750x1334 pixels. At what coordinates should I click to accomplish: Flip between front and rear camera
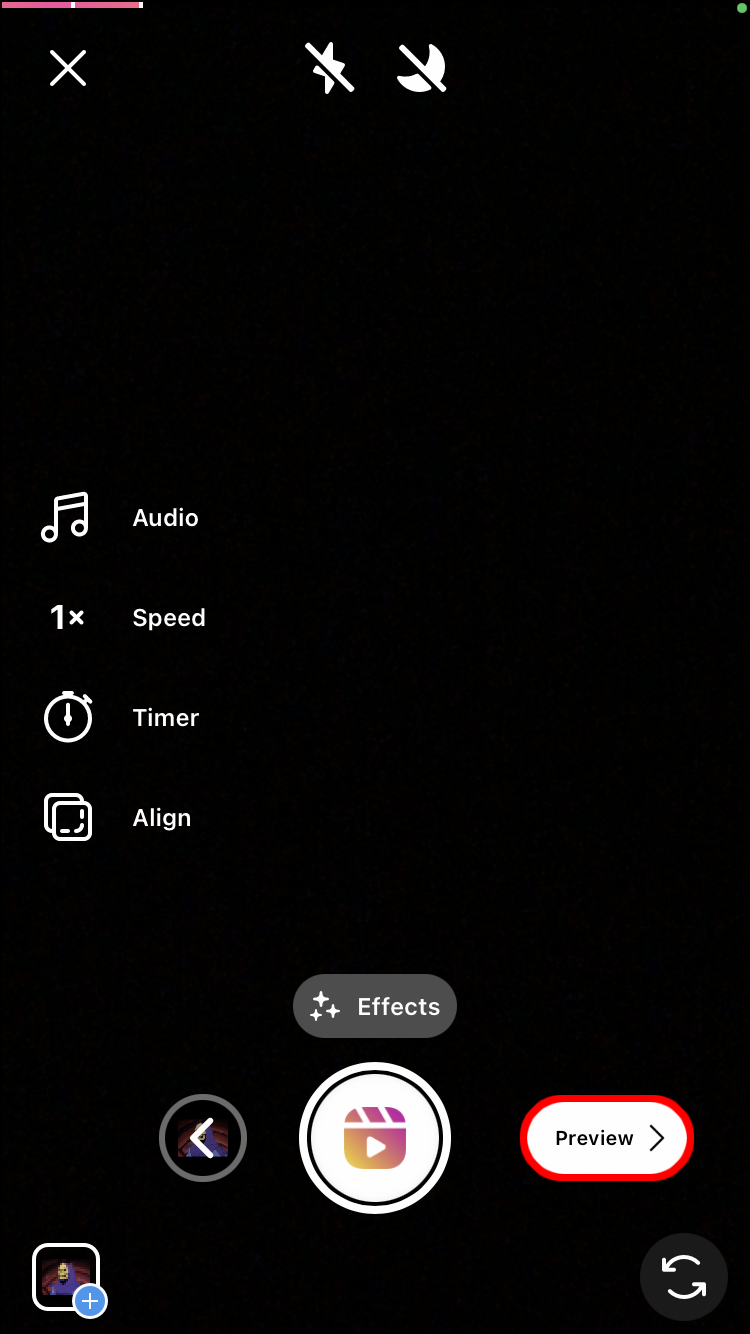pos(684,1277)
